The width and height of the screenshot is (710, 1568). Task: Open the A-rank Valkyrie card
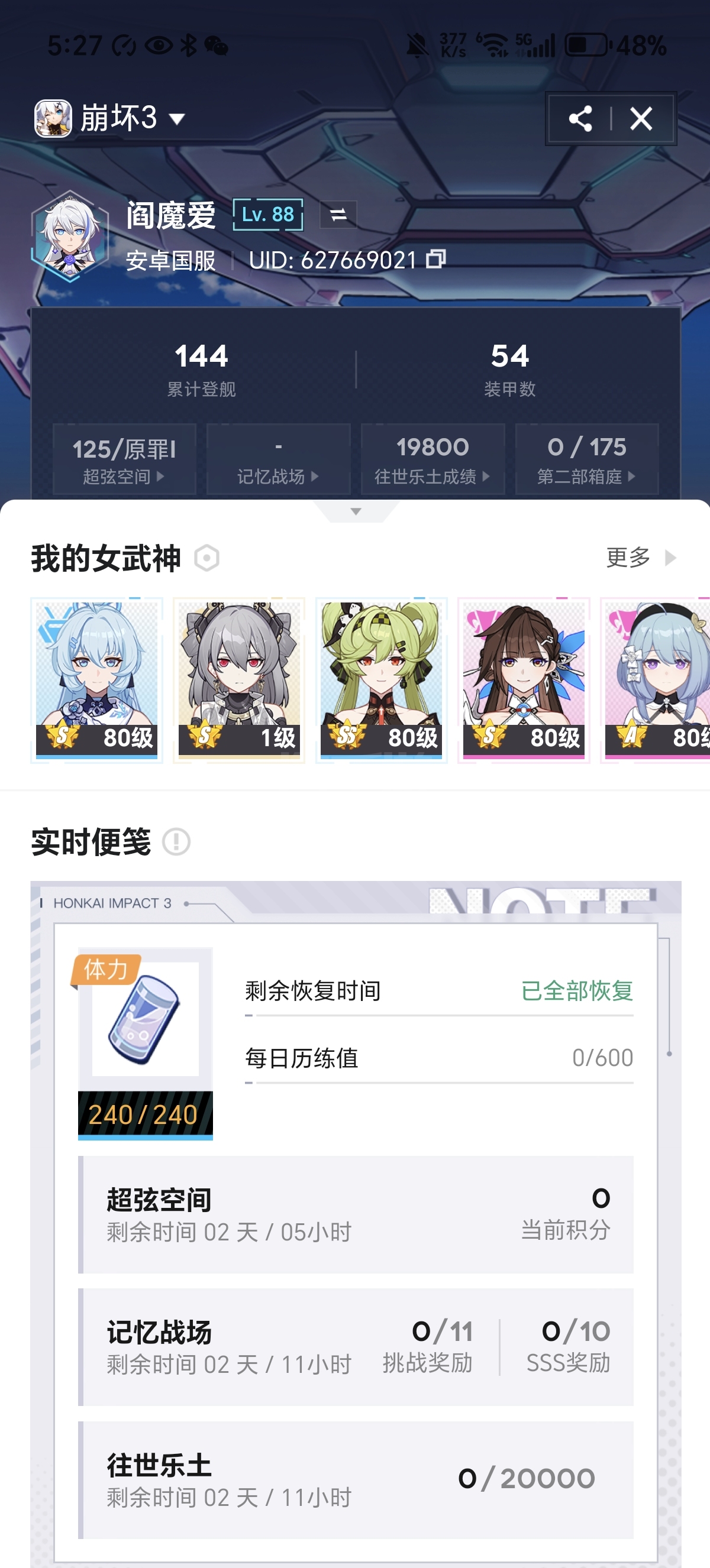click(x=655, y=681)
